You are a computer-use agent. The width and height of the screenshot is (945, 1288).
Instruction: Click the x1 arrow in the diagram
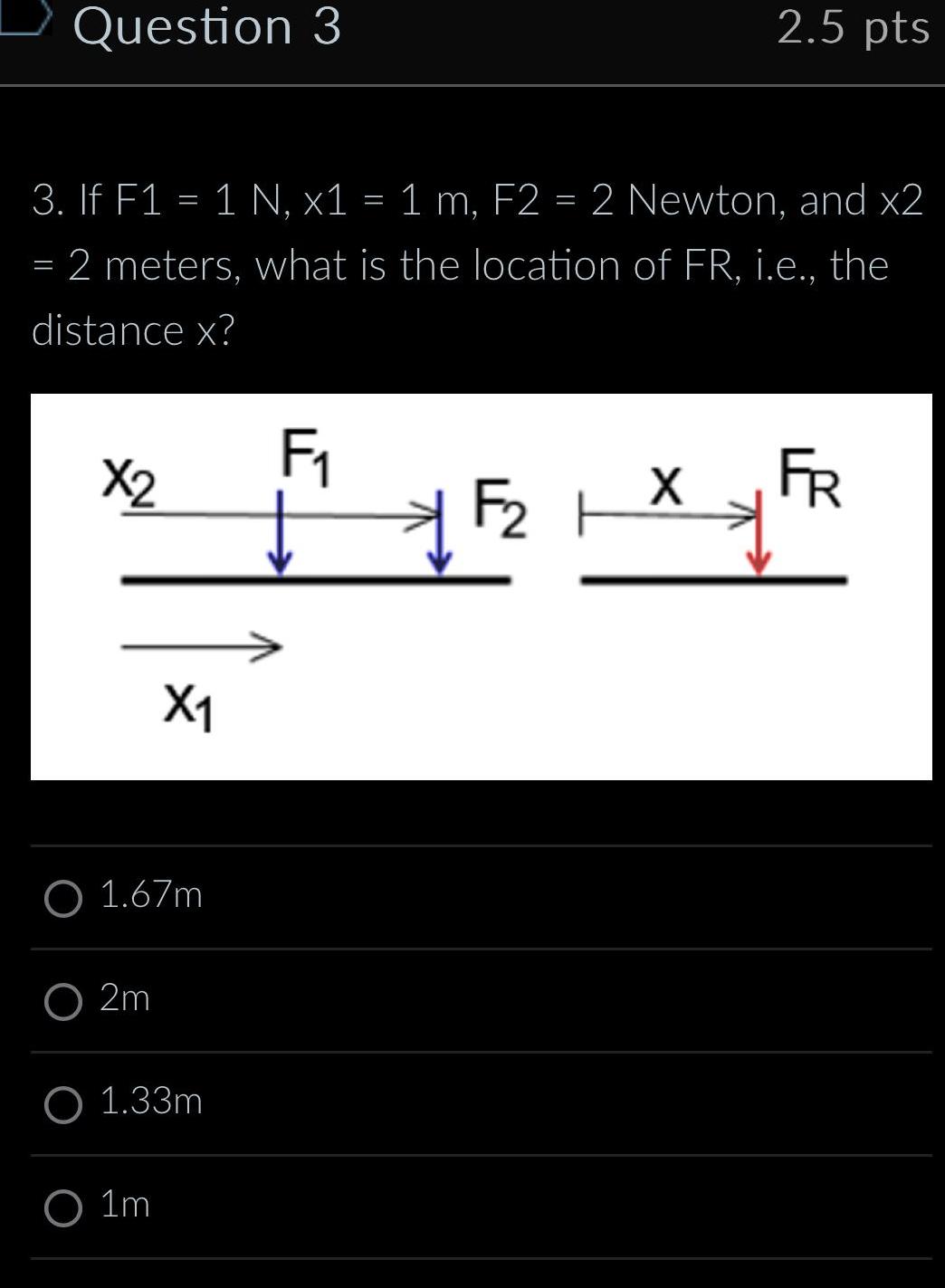coord(199,648)
